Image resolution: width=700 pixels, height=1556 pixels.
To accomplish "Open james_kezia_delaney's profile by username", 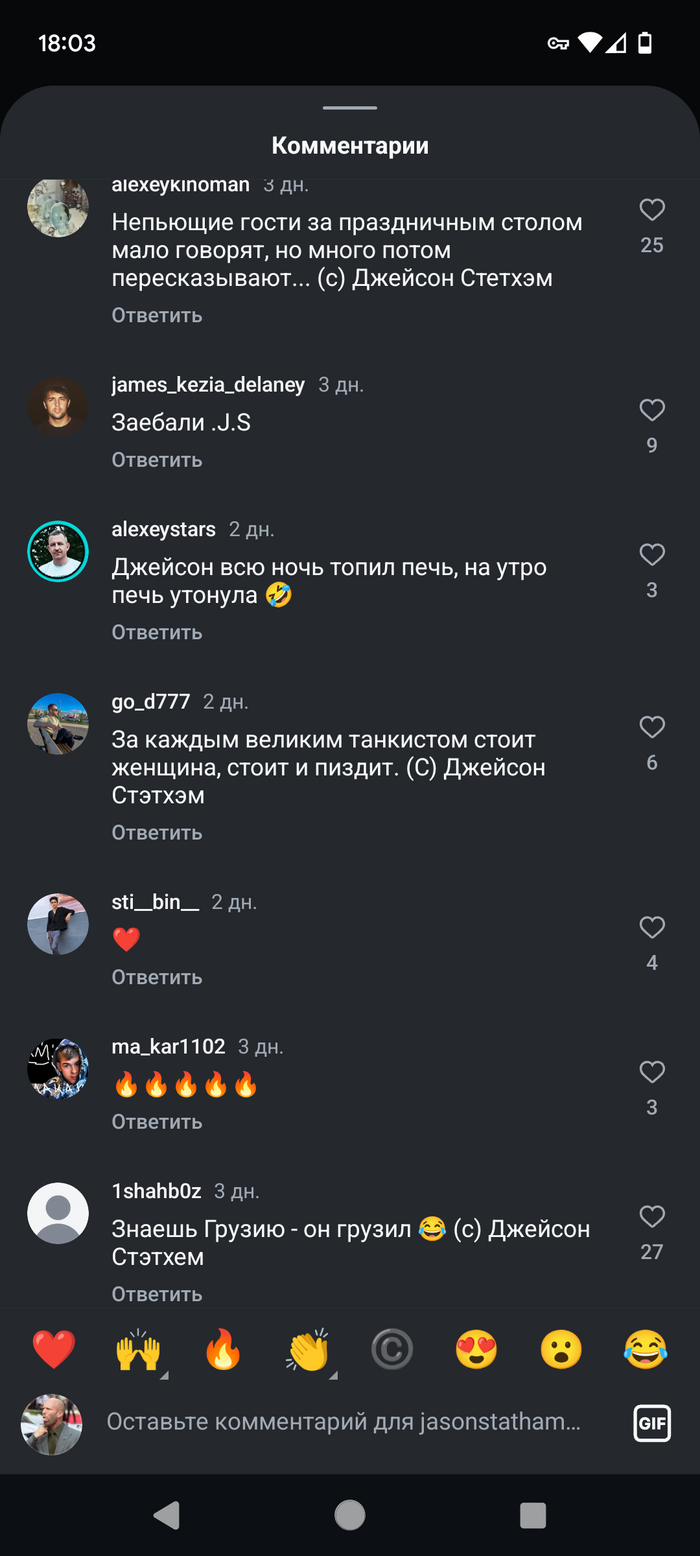I will (x=208, y=385).
